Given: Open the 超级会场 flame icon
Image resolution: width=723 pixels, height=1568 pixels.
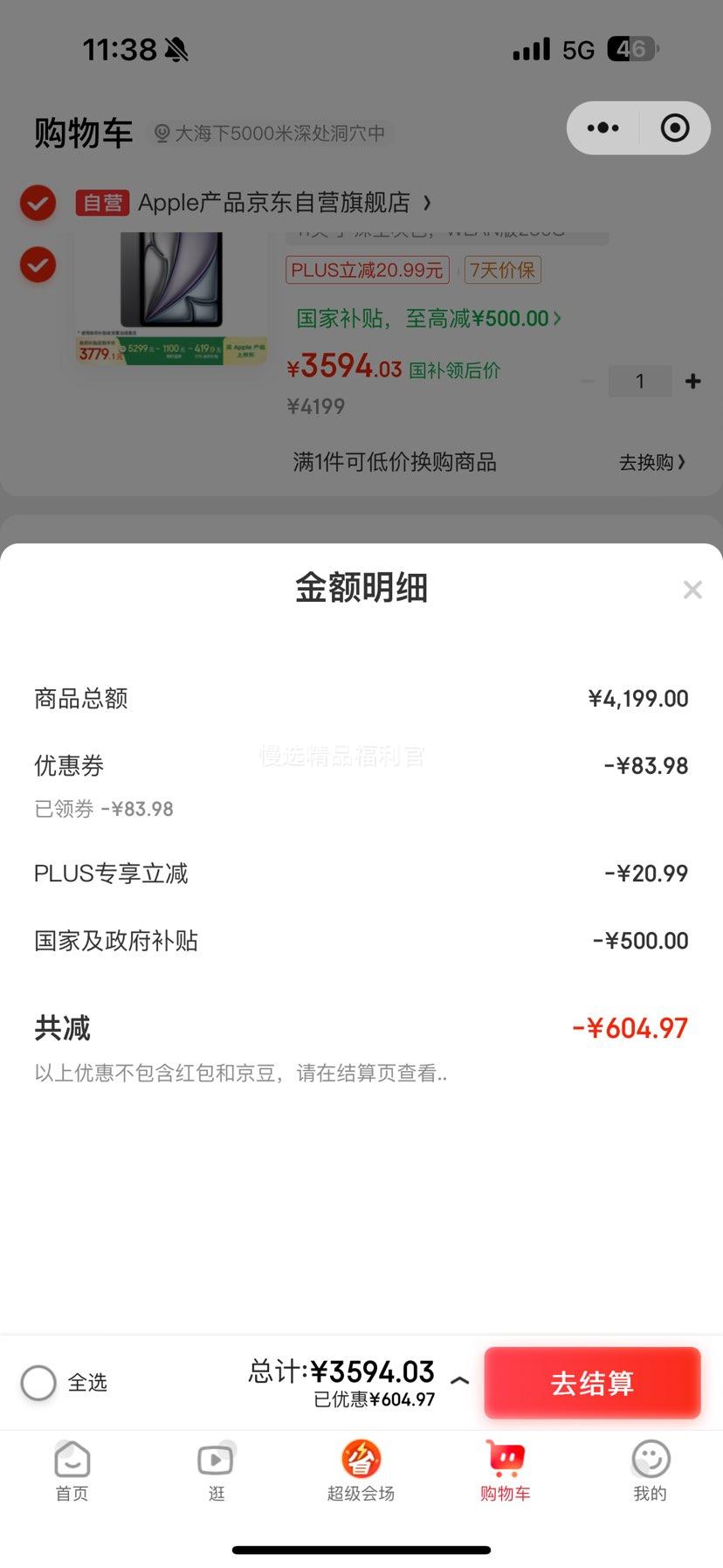Looking at the screenshot, I should (x=361, y=1457).
